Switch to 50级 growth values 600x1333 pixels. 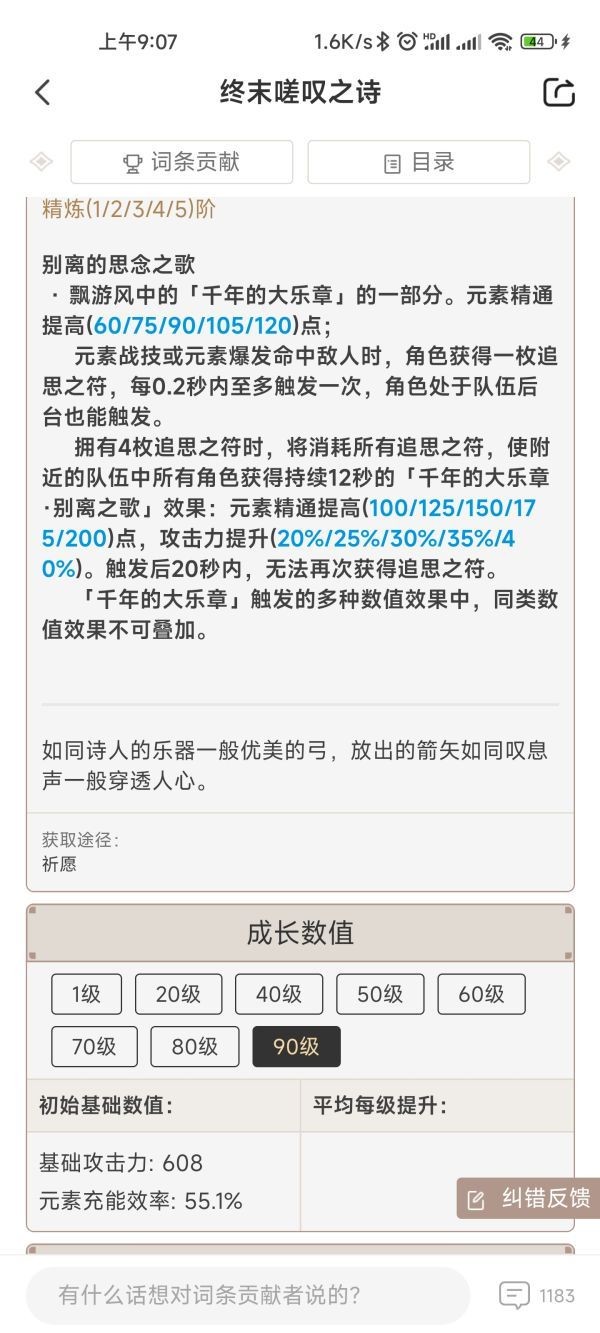coord(380,994)
